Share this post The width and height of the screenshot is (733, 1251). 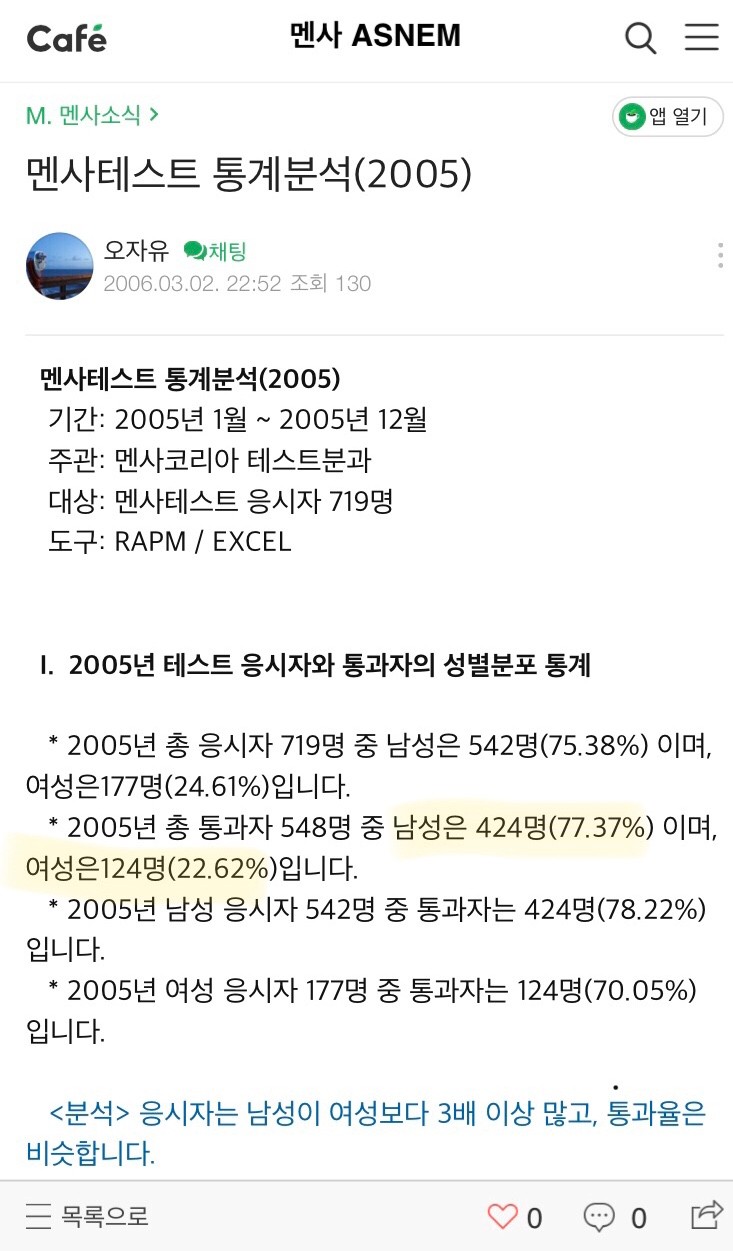pos(706,1215)
